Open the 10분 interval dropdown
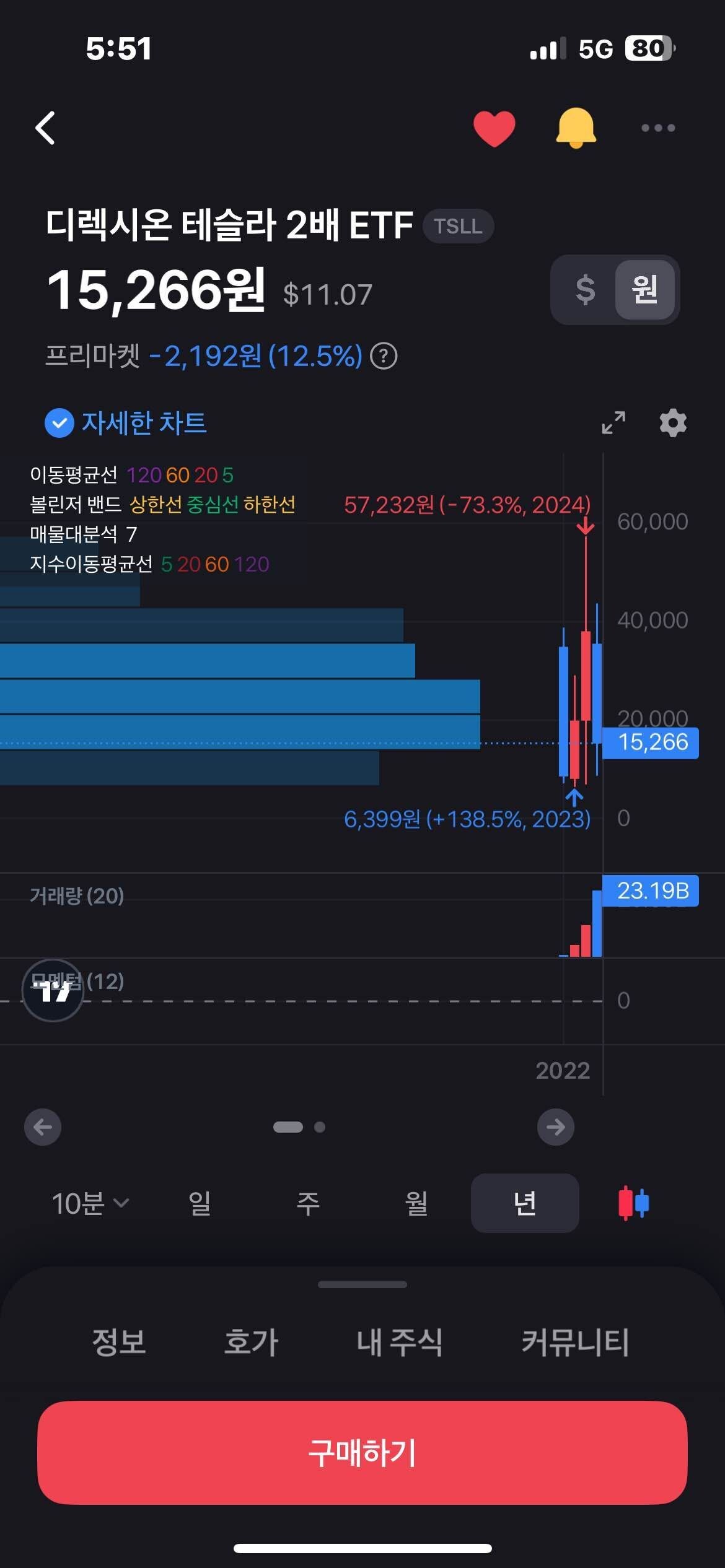The width and height of the screenshot is (725, 1568). point(87,1201)
